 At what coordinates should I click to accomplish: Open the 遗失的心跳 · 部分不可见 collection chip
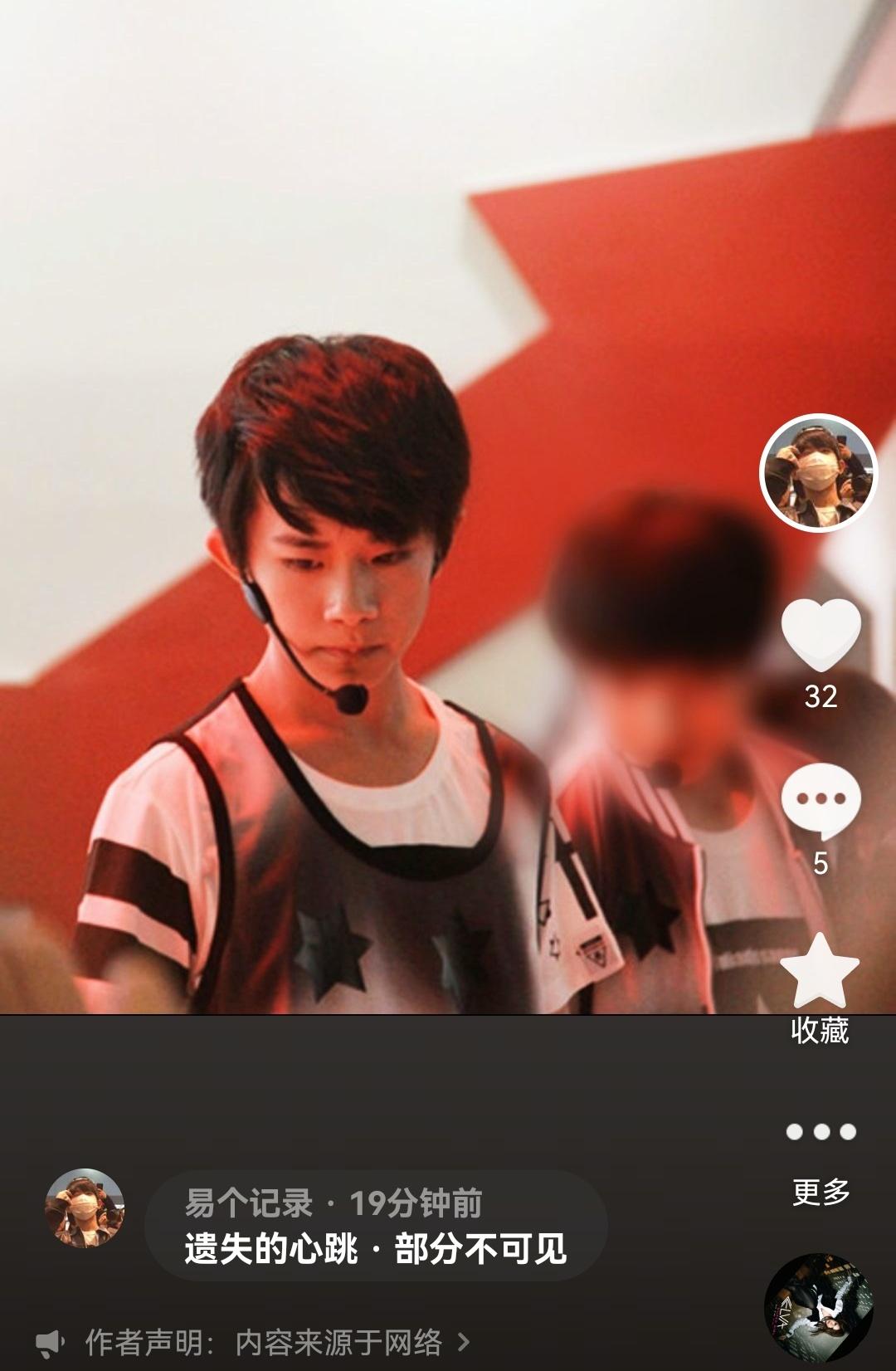(x=375, y=1227)
